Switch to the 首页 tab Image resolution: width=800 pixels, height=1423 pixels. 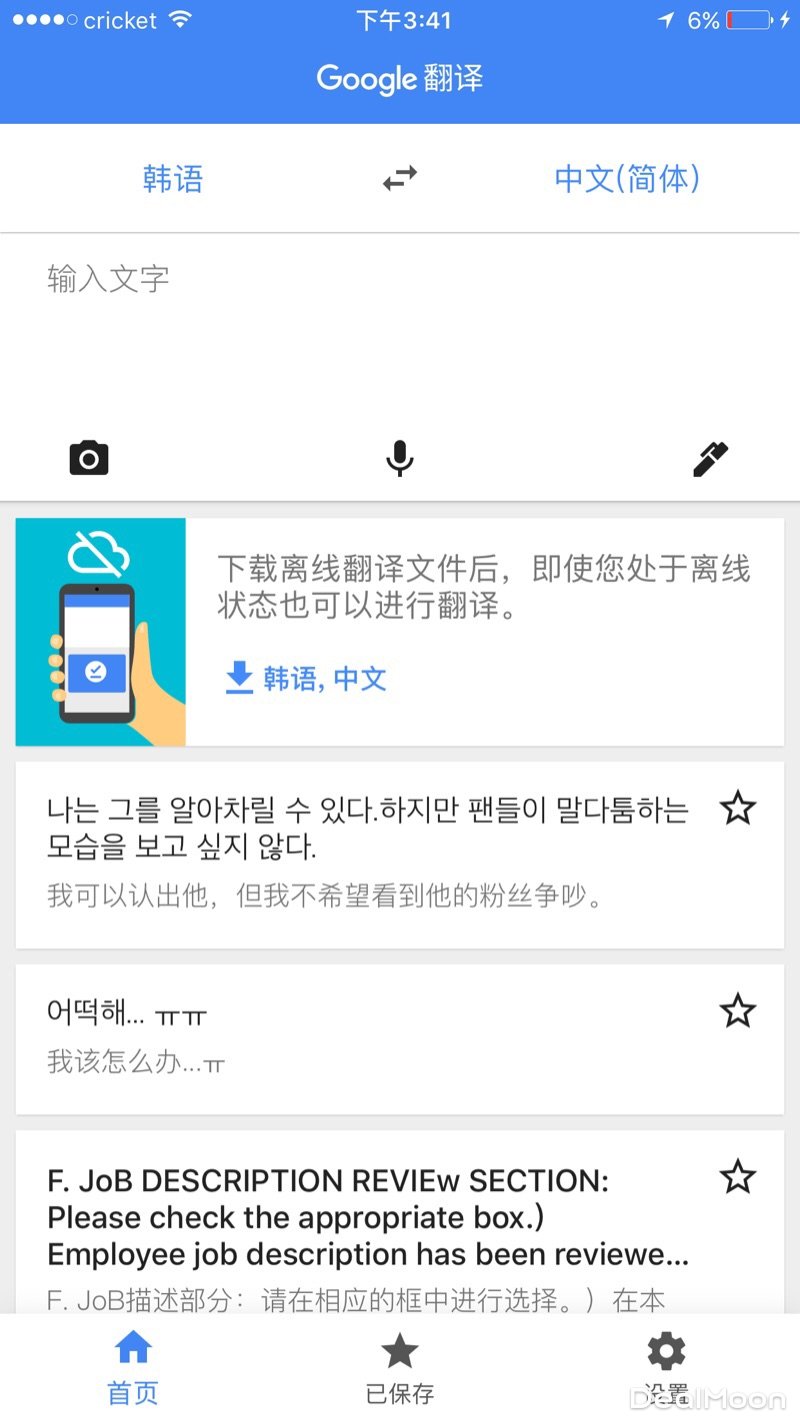pyautogui.click(x=133, y=1367)
